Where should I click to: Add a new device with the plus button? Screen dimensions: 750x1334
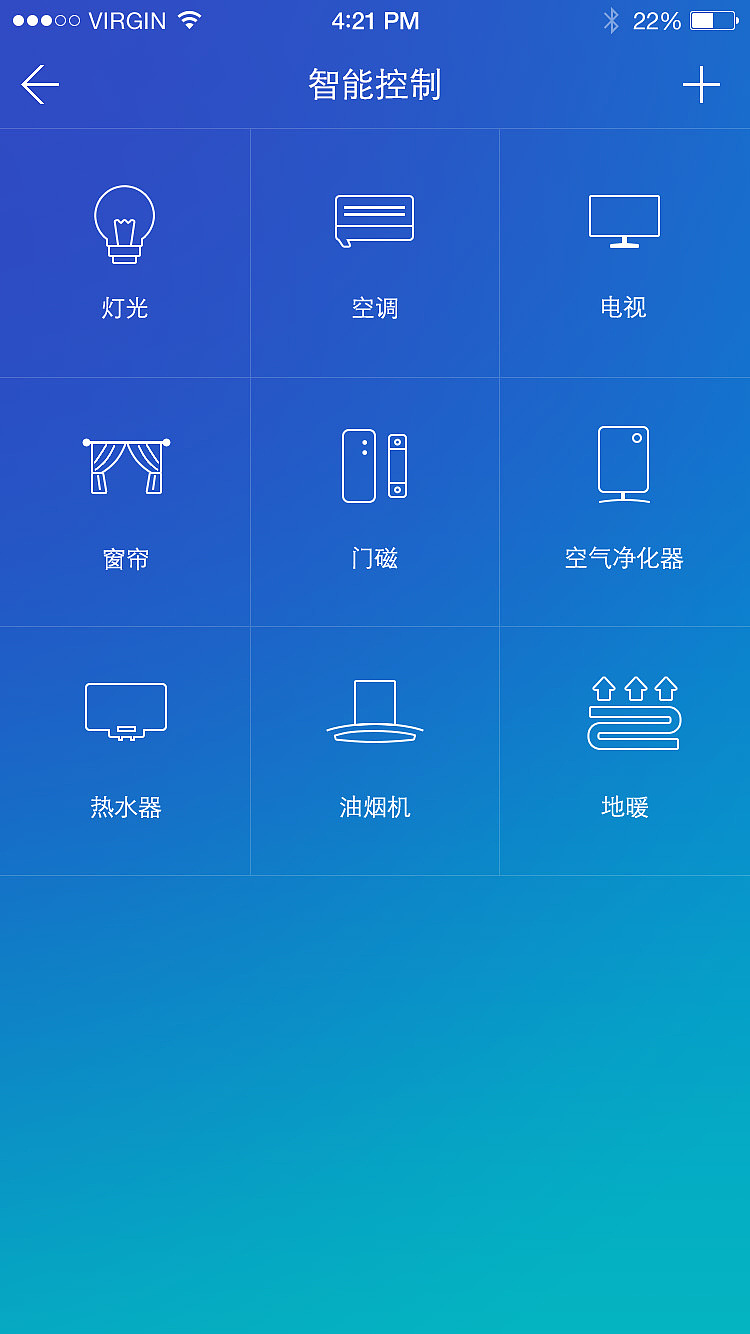pyautogui.click(x=702, y=85)
